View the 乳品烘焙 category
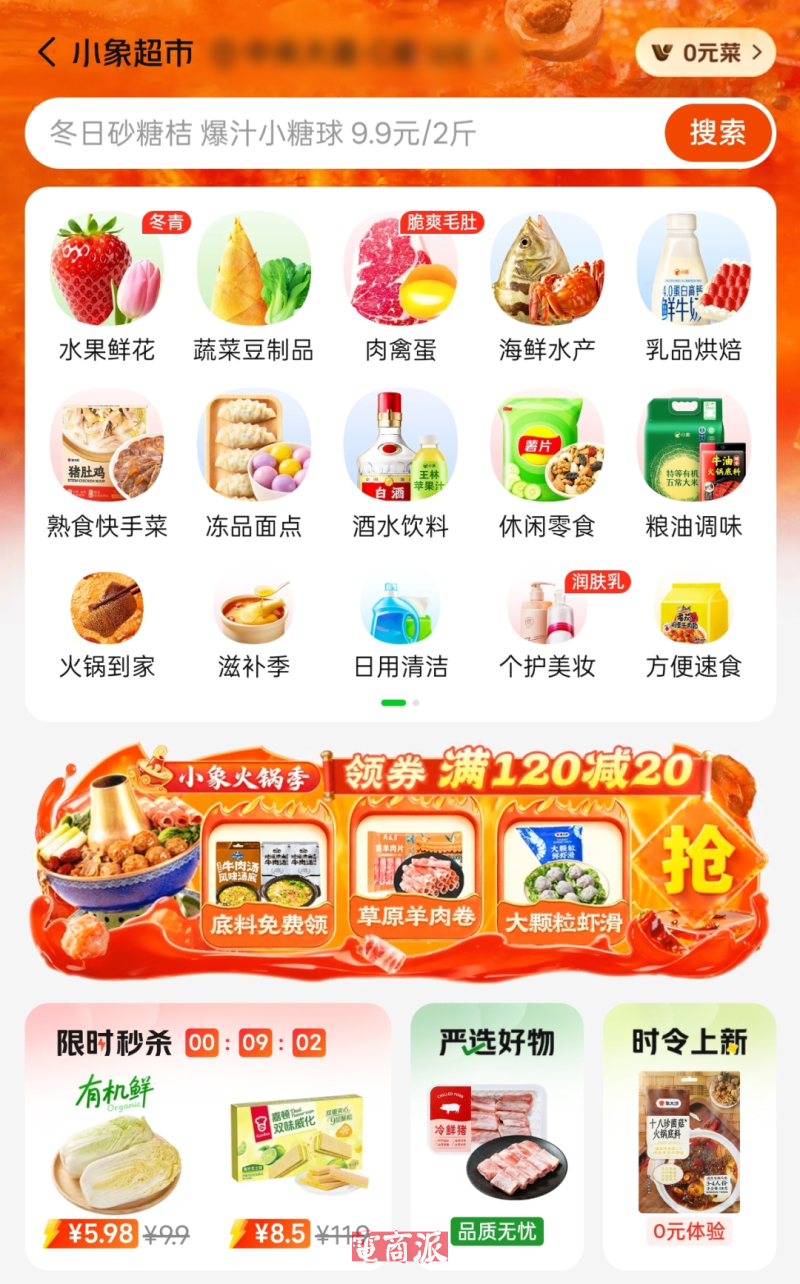This screenshot has width=800, height=1284. tap(693, 286)
